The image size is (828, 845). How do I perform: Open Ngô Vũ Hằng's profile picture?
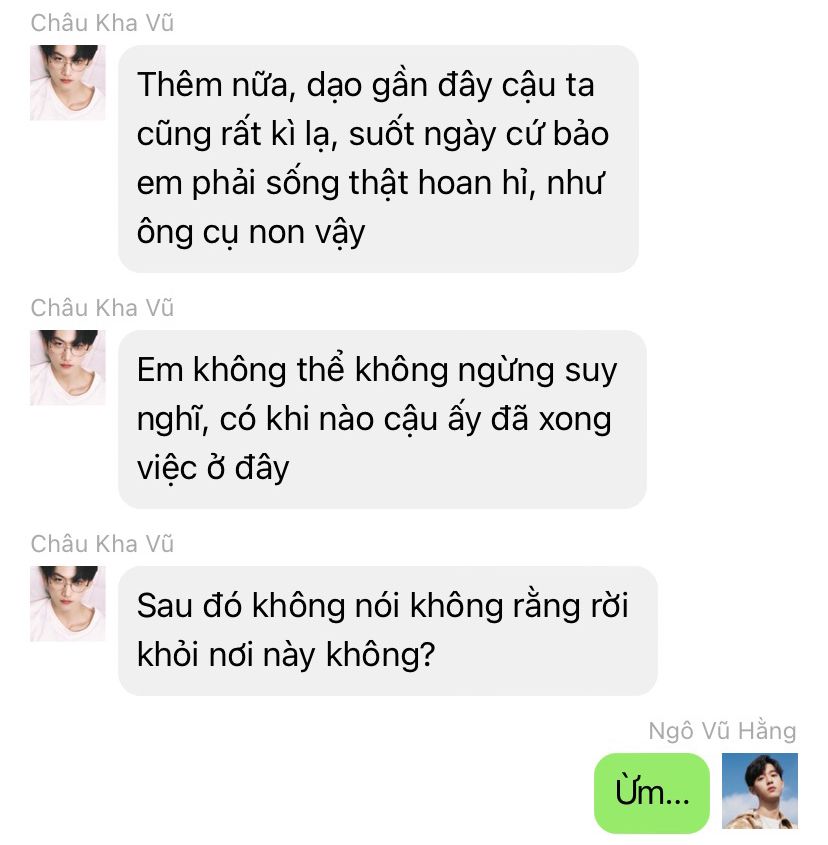pyautogui.click(x=759, y=790)
